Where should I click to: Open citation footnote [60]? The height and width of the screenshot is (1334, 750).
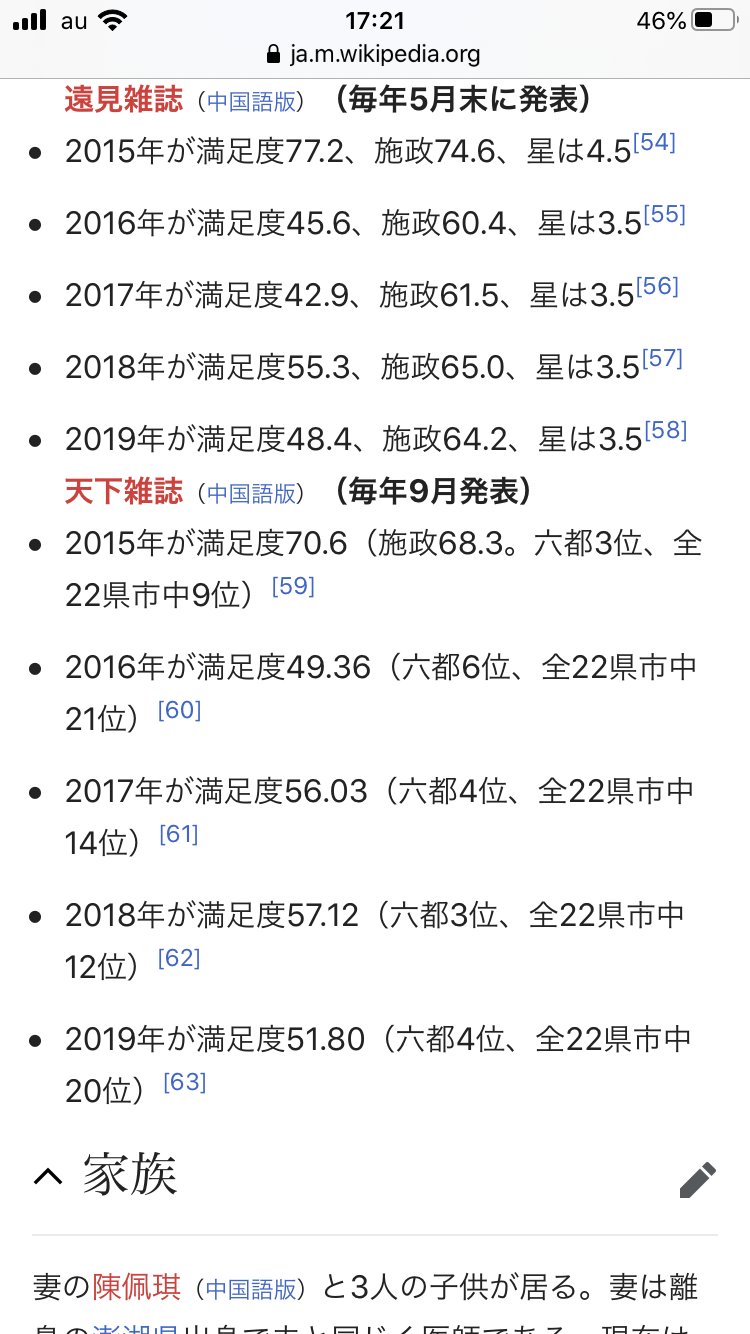tap(180, 710)
